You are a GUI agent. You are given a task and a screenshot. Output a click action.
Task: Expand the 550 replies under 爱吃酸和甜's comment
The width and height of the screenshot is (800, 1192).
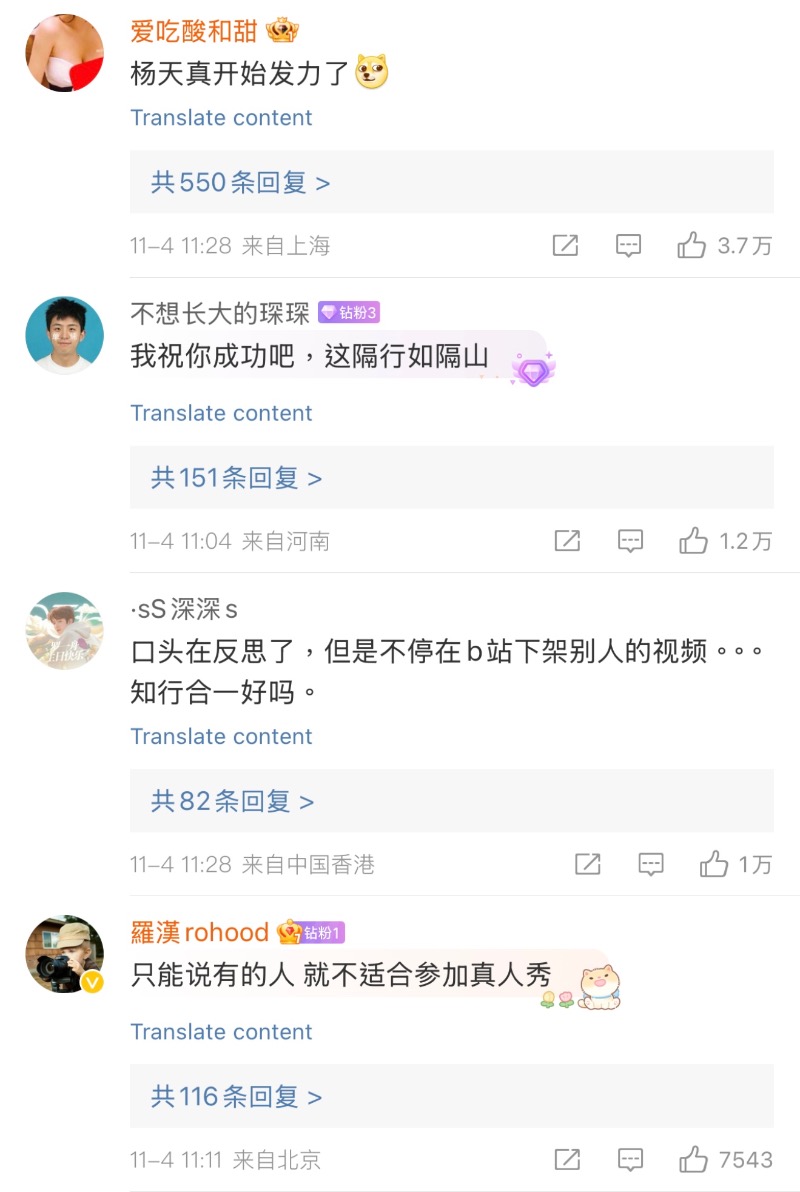pyautogui.click(x=240, y=183)
